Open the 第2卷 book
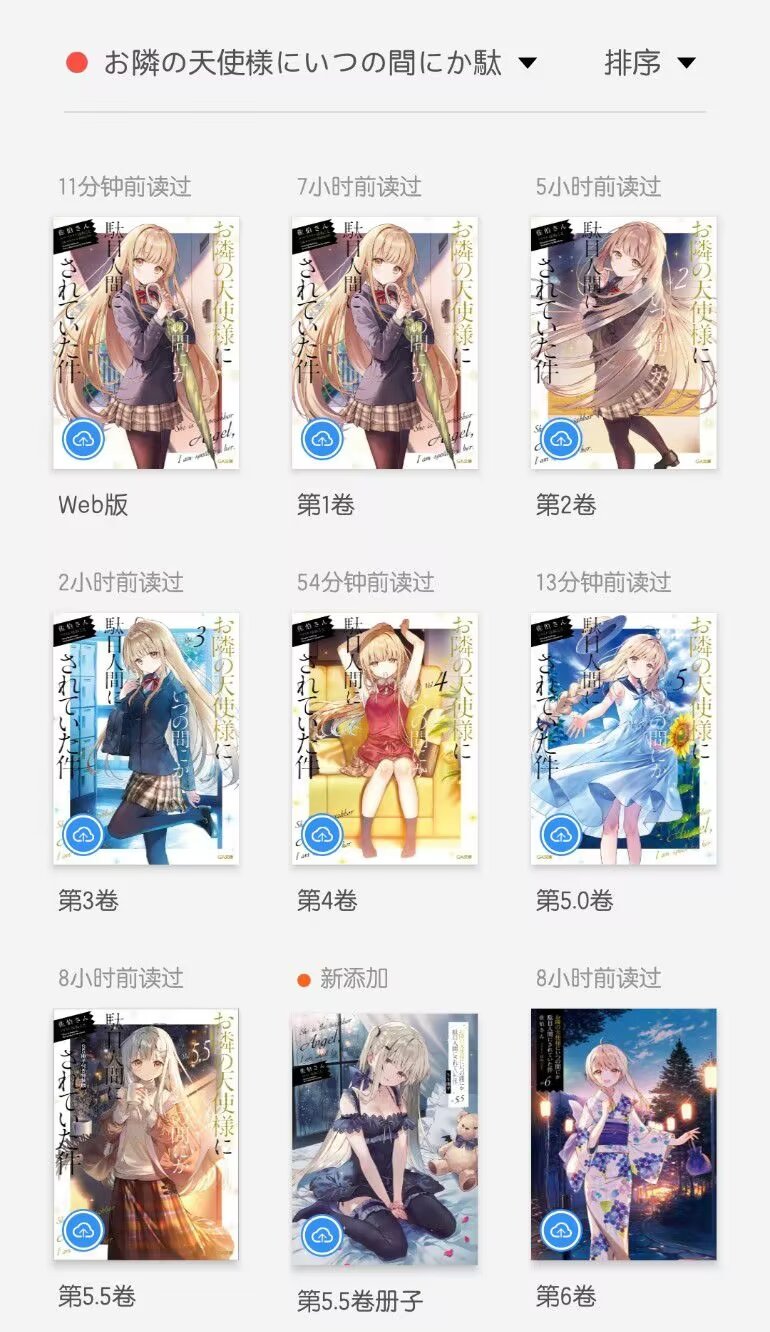 point(623,343)
